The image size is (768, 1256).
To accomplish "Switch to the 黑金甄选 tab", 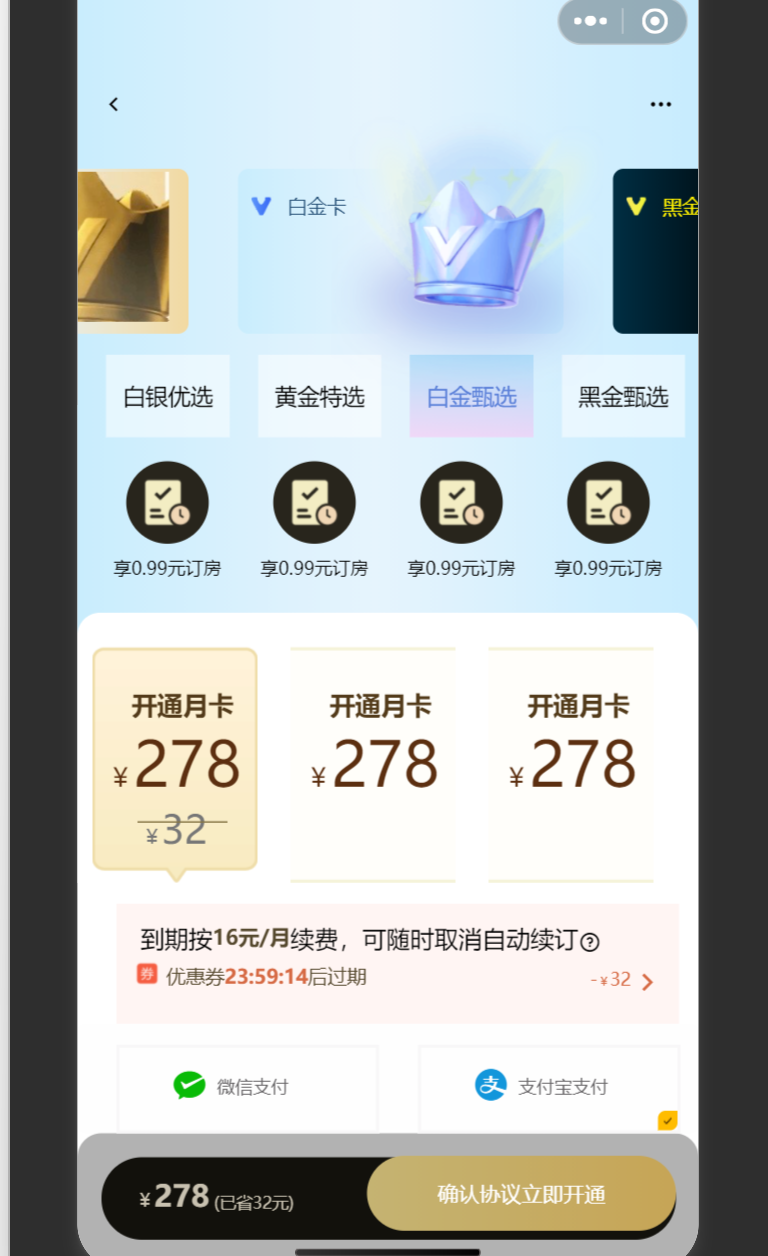I will (623, 397).
